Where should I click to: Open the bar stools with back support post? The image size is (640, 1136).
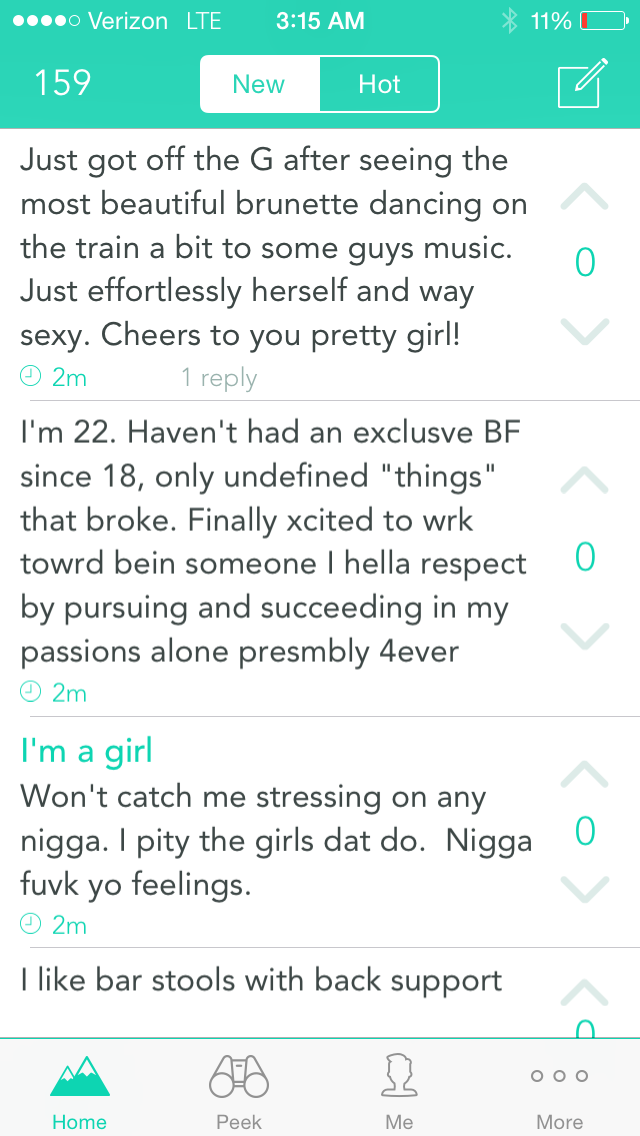pos(262,981)
